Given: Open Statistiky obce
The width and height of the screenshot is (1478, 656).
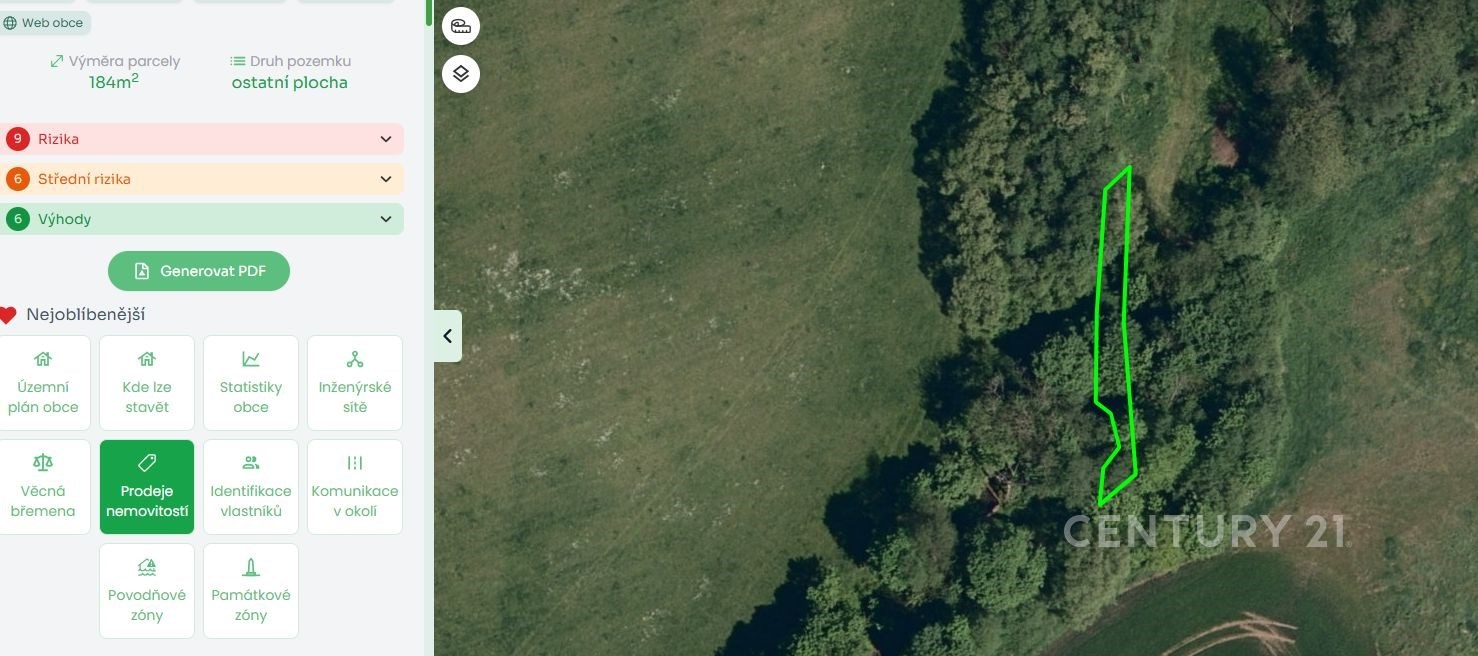Looking at the screenshot, I should (251, 383).
